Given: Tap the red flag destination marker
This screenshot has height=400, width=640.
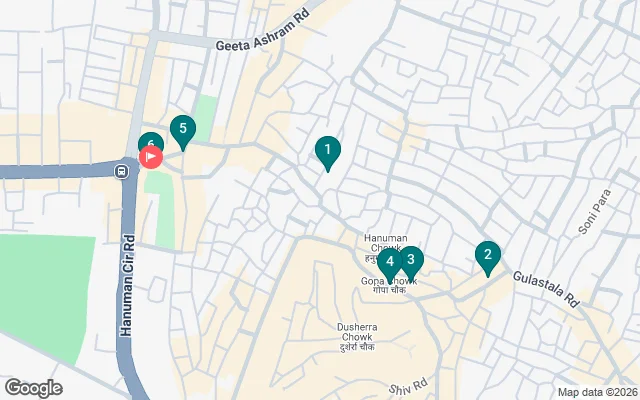Looking at the screenshot, I should tap(155, 157).
